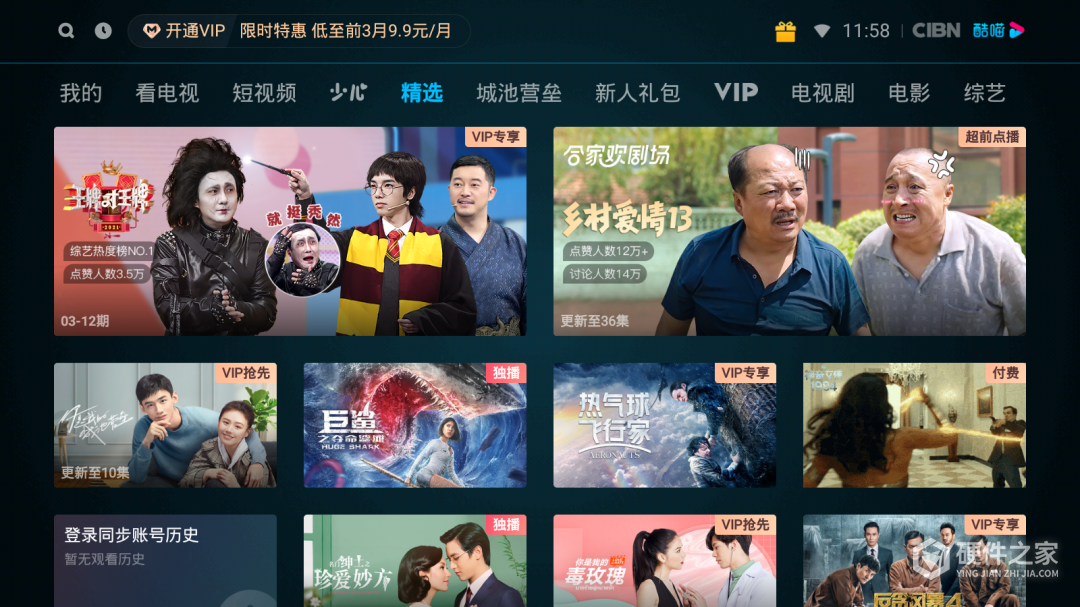
Task: Open the 城池营垒 tab
Action: [x=518, y=93]
